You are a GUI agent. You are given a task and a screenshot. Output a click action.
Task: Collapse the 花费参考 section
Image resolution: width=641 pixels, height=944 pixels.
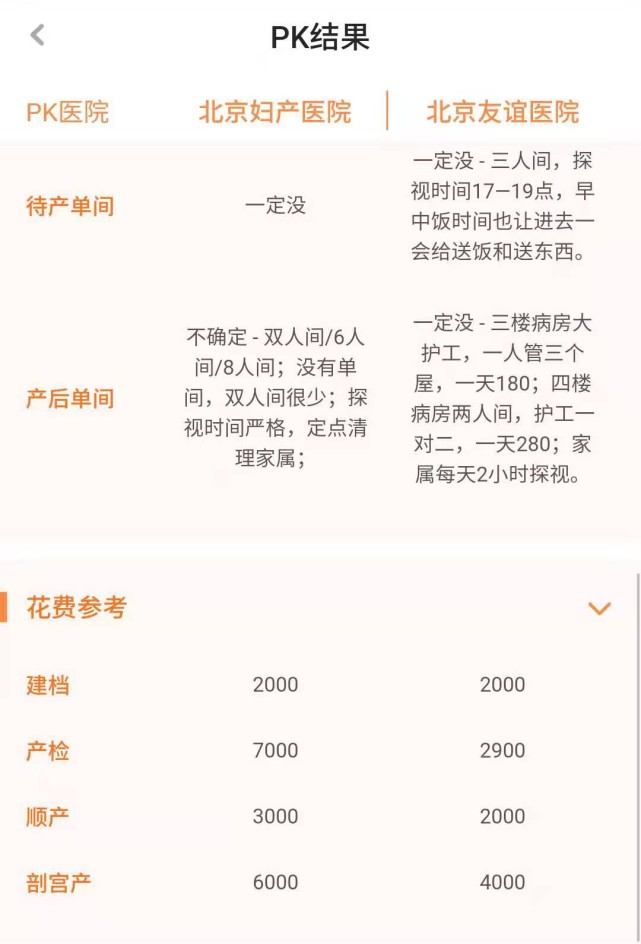click(x=599, y=608)
